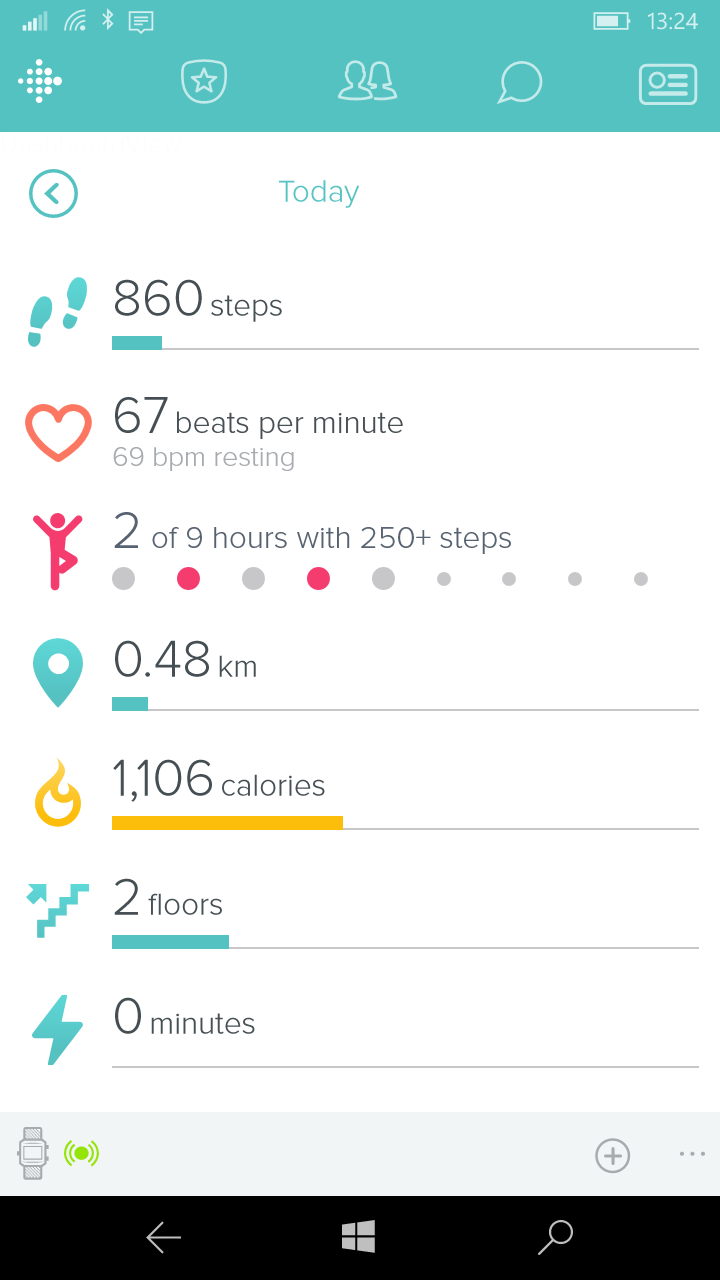
Task: Check the 2 floors climbed row
Action: (x=360, y=911)
